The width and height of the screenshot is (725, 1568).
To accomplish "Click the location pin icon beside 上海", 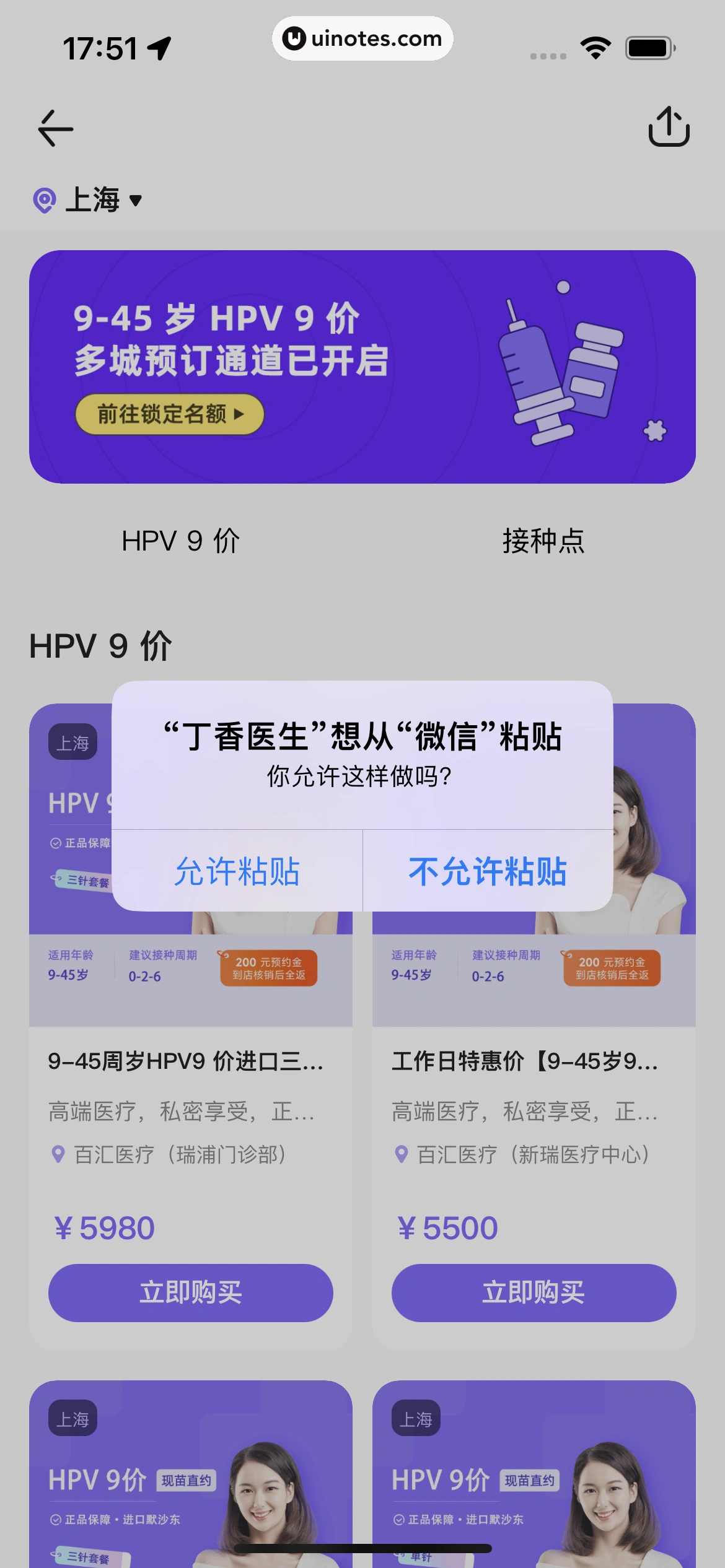I will pos(45,199).
